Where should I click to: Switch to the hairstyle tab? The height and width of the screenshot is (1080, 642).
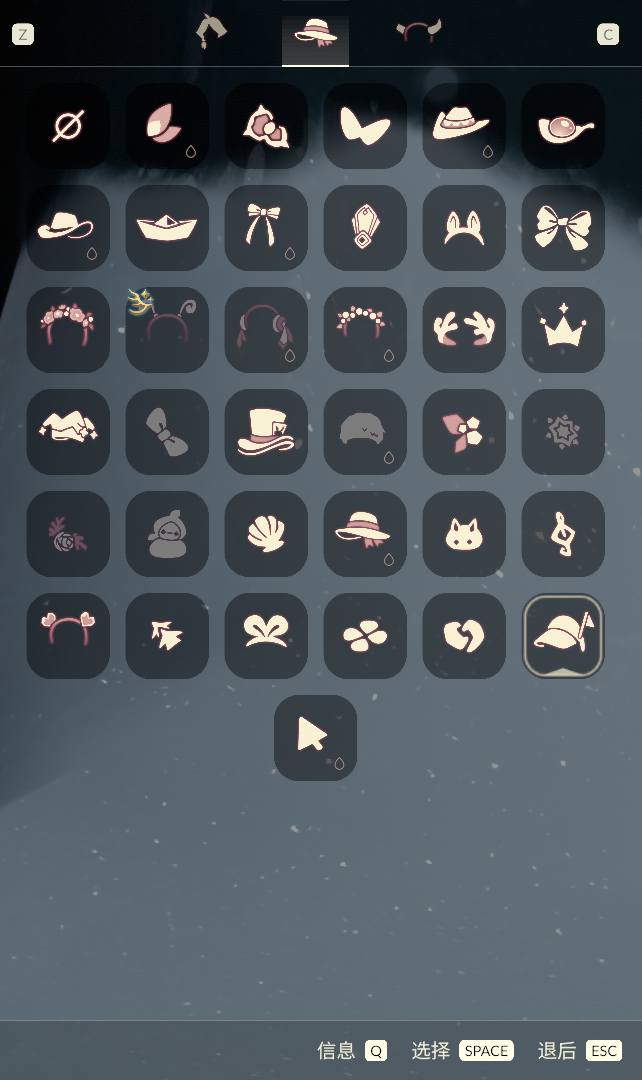(210, 32)
